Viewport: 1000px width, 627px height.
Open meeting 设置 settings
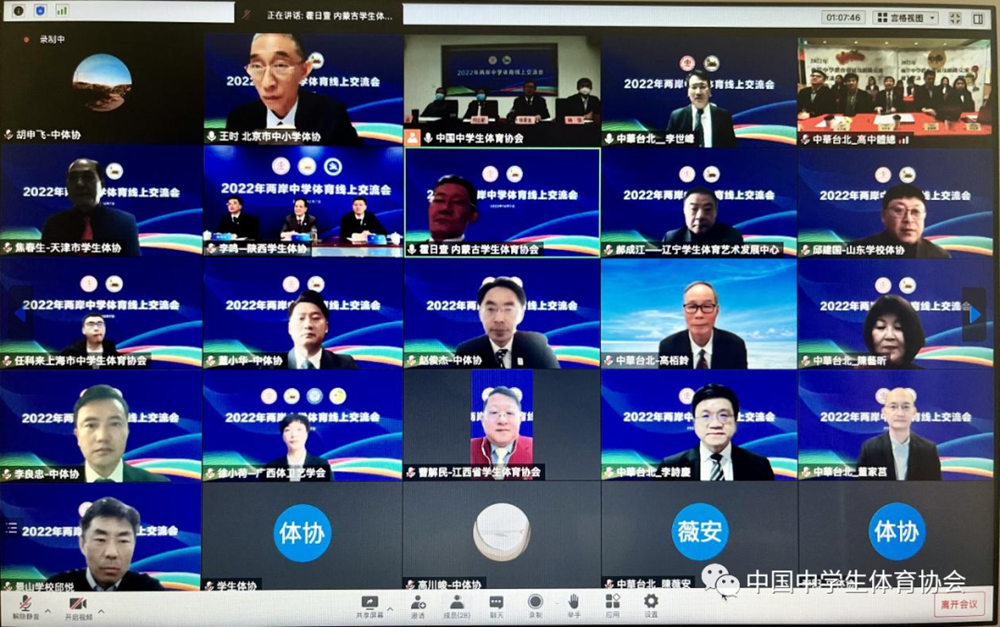pyautogui.click(x=651, y=604)
